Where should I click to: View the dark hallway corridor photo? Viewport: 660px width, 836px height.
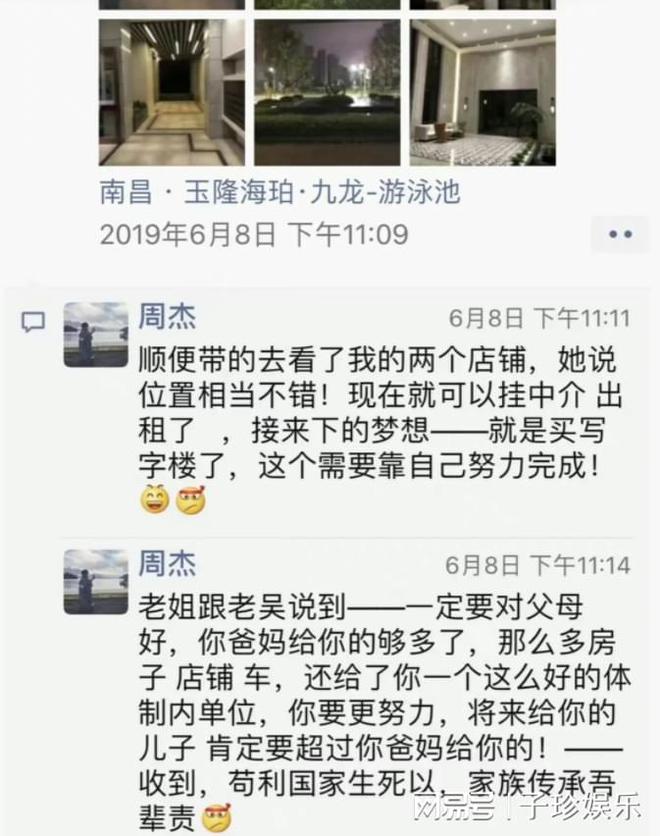click(x=171, y=92)
